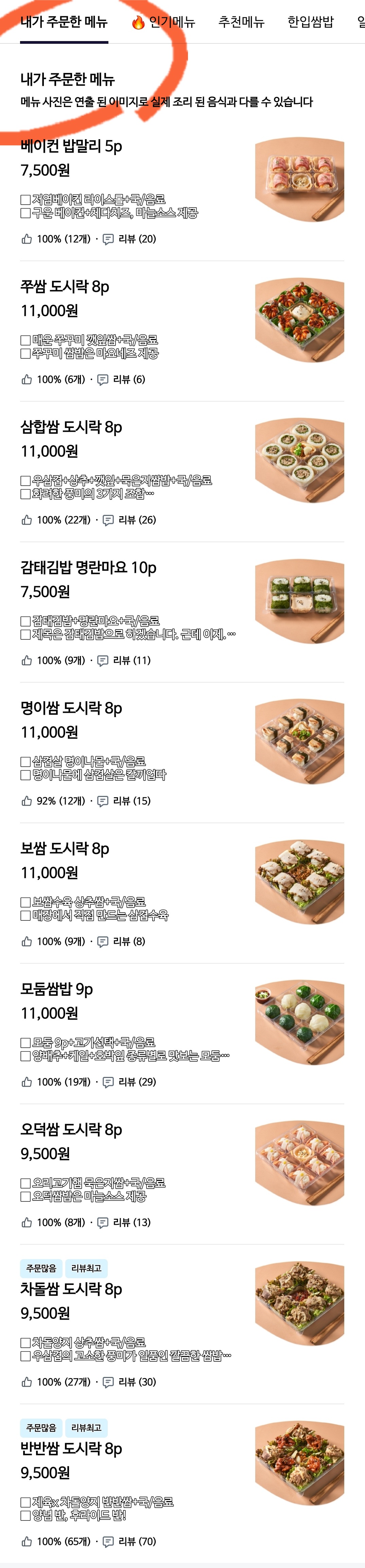This screenshot has height=1568, width=365.
Task: View the 명이쌈 도시락 8p item
Action: pos(71,709)
